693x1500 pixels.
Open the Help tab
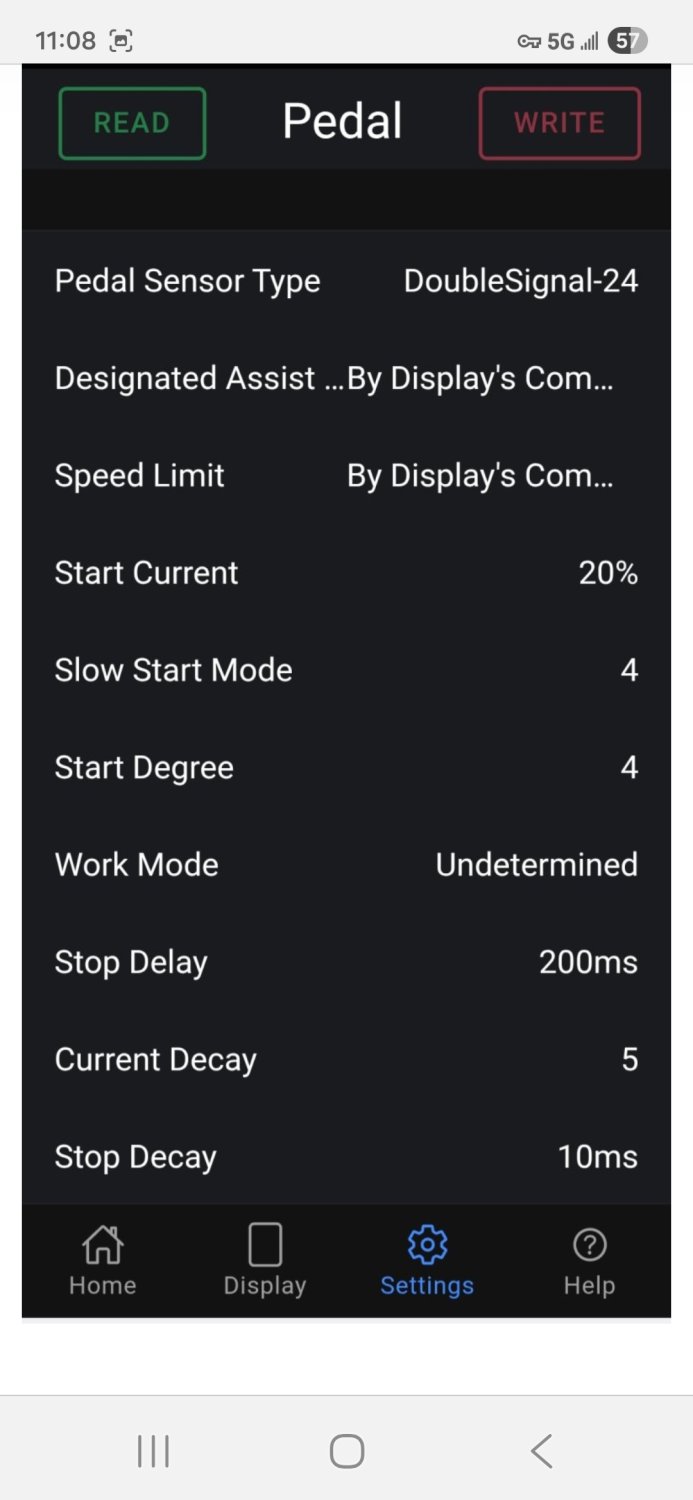click(589, 1260)
